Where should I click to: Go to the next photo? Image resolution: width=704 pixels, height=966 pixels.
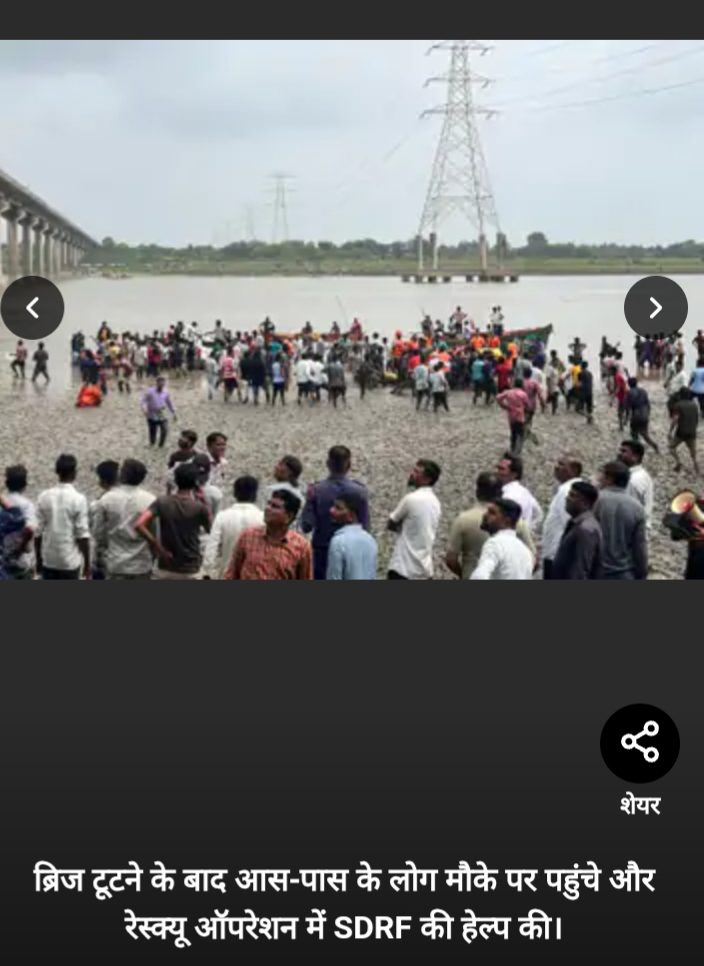click(x=655, y=308)
